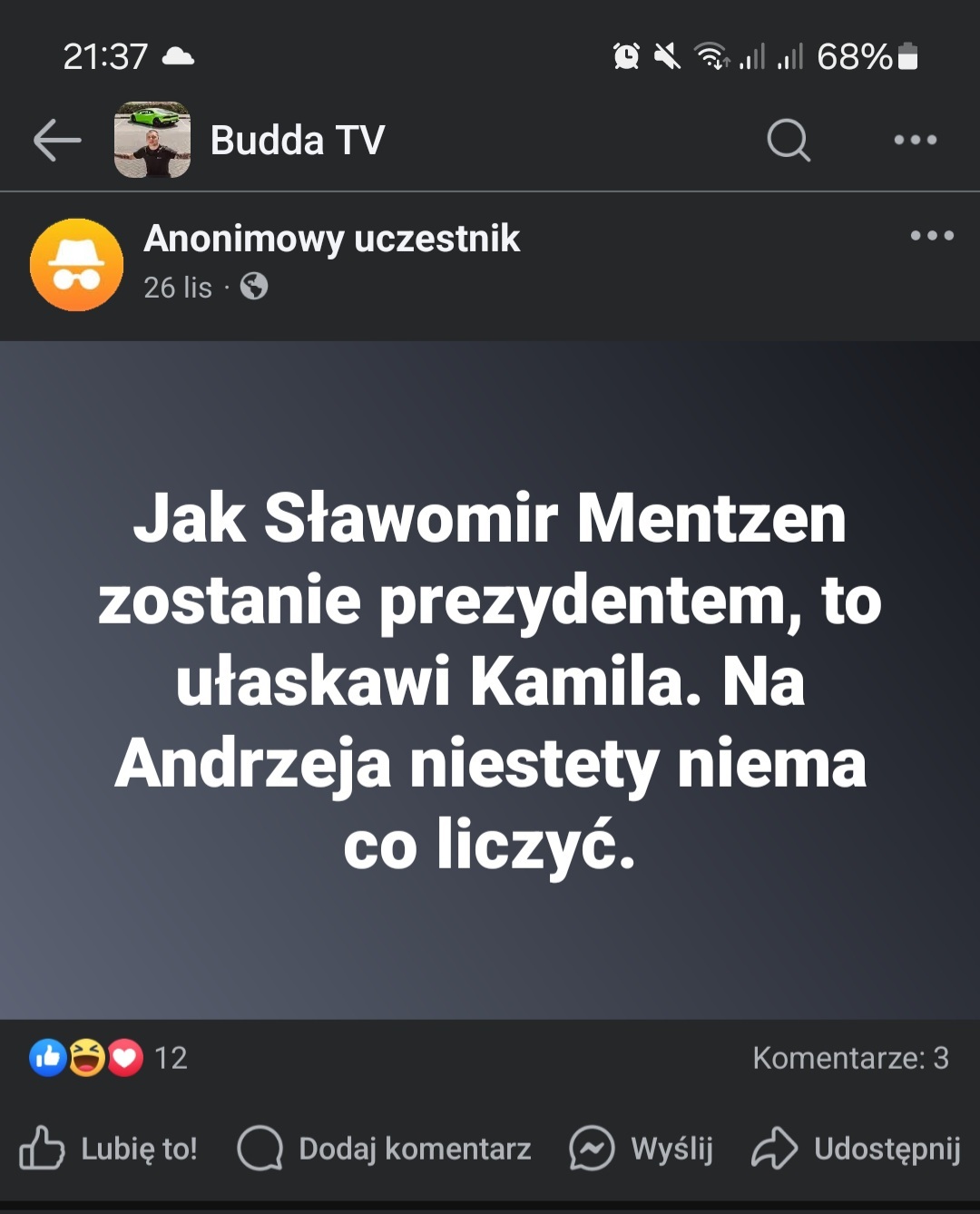Open the Komentarze: 3 comments list
Viewport: 980px width, 1214px height.
[850, 1058]
